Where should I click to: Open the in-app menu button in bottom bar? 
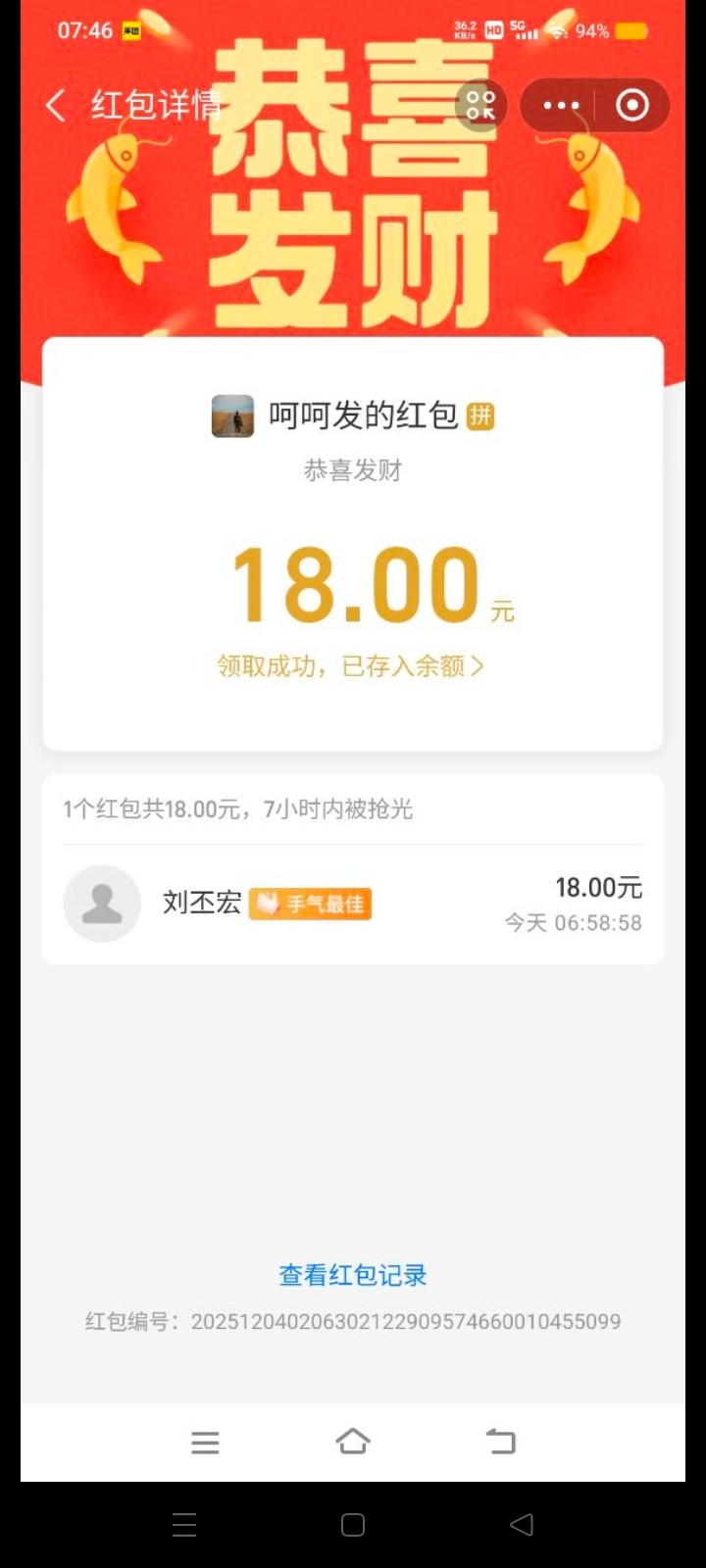(205, 1442)
